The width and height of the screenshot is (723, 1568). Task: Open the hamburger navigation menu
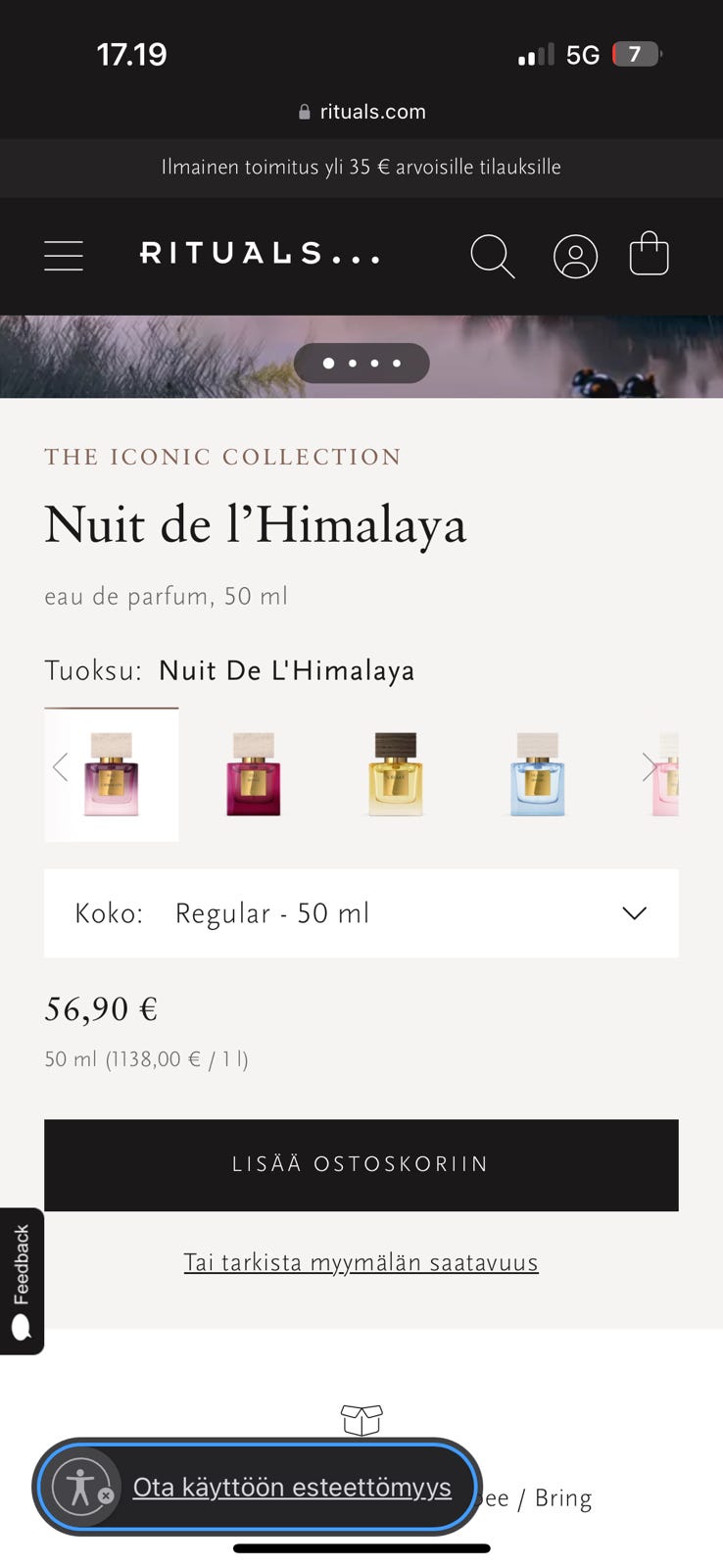click(x=63, y=255)
